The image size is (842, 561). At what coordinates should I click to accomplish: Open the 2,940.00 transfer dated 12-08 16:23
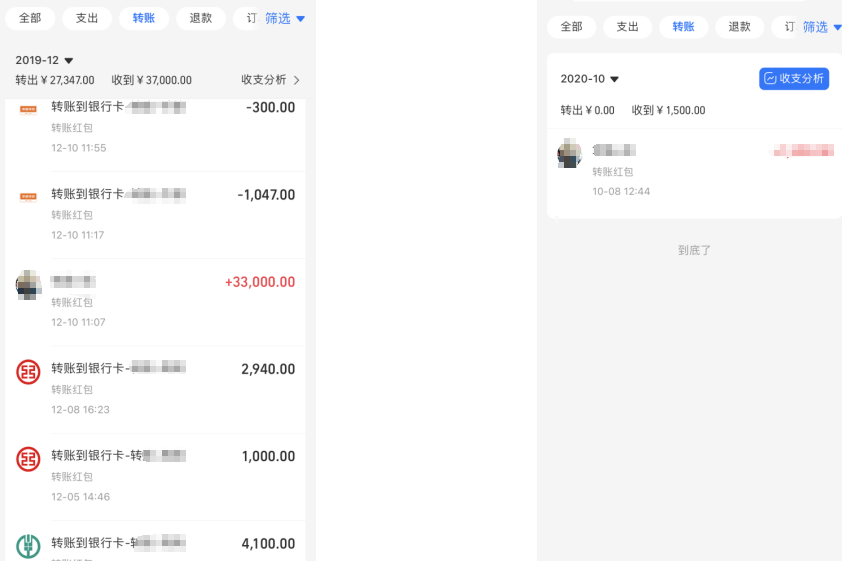(x=160, y=388)
